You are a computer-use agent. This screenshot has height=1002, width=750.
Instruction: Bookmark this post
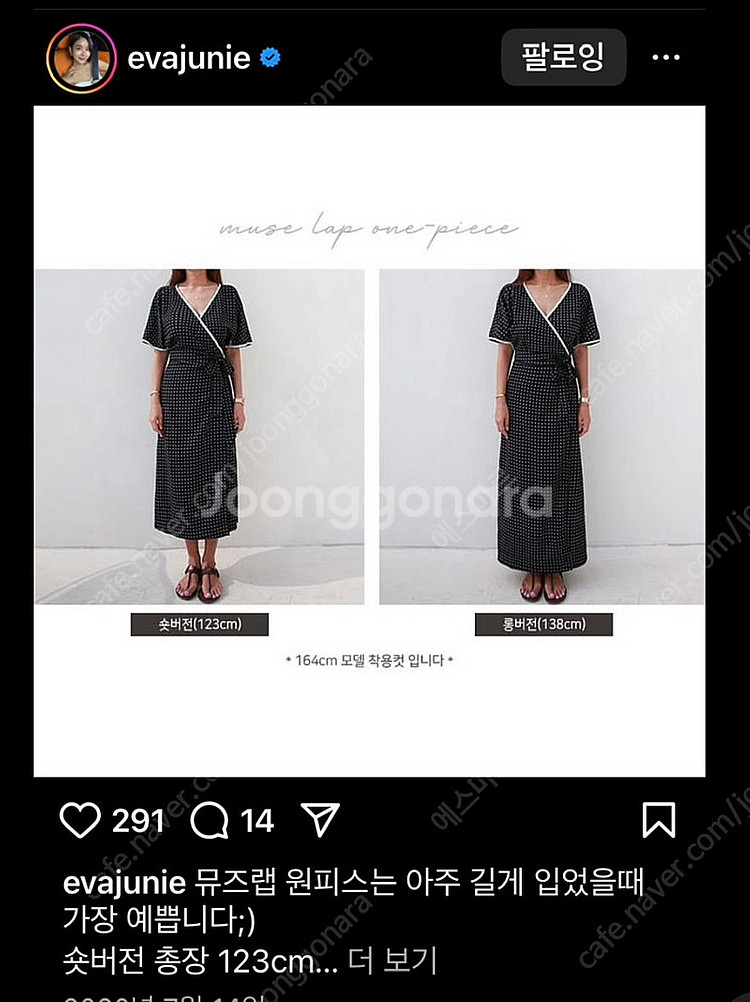coord(658,820)
